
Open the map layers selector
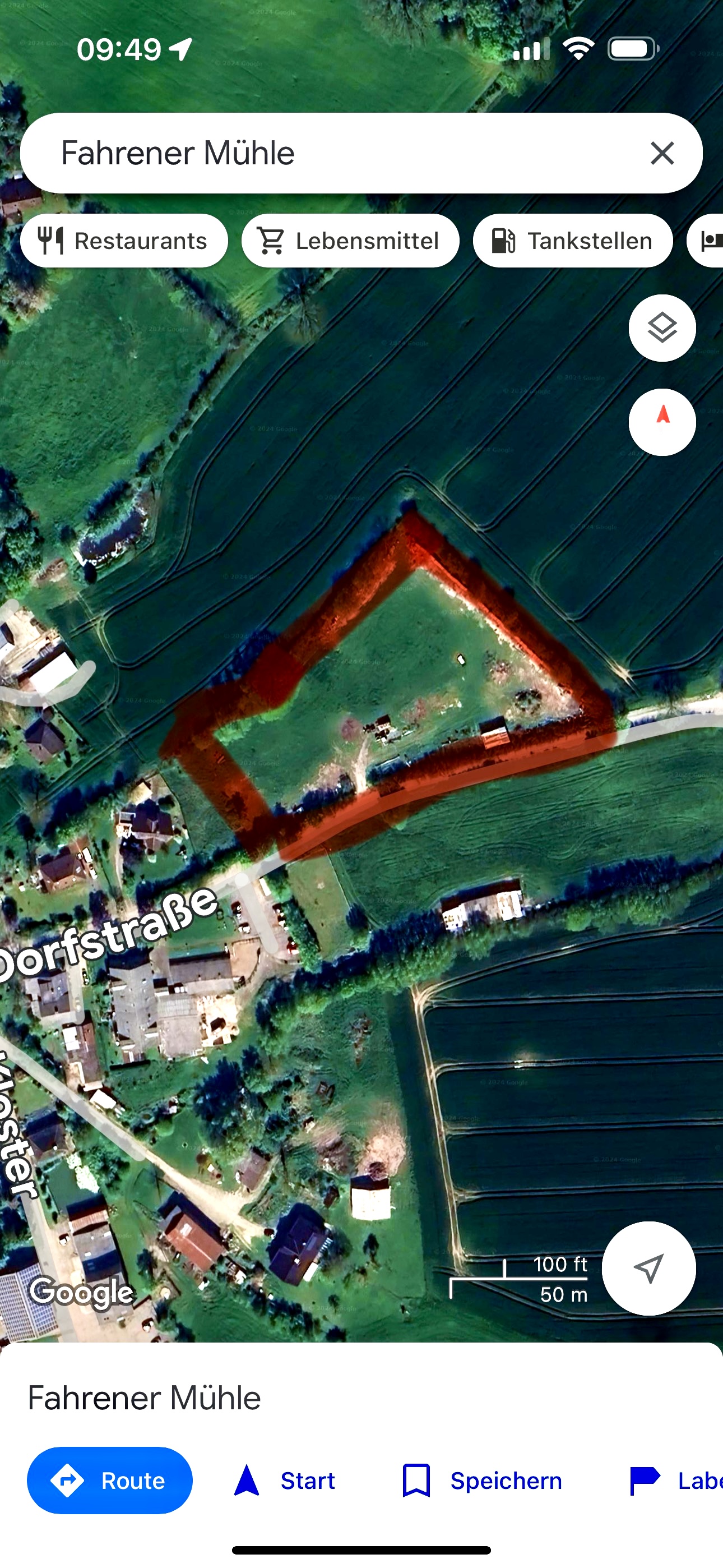click(x=661, y=328)
